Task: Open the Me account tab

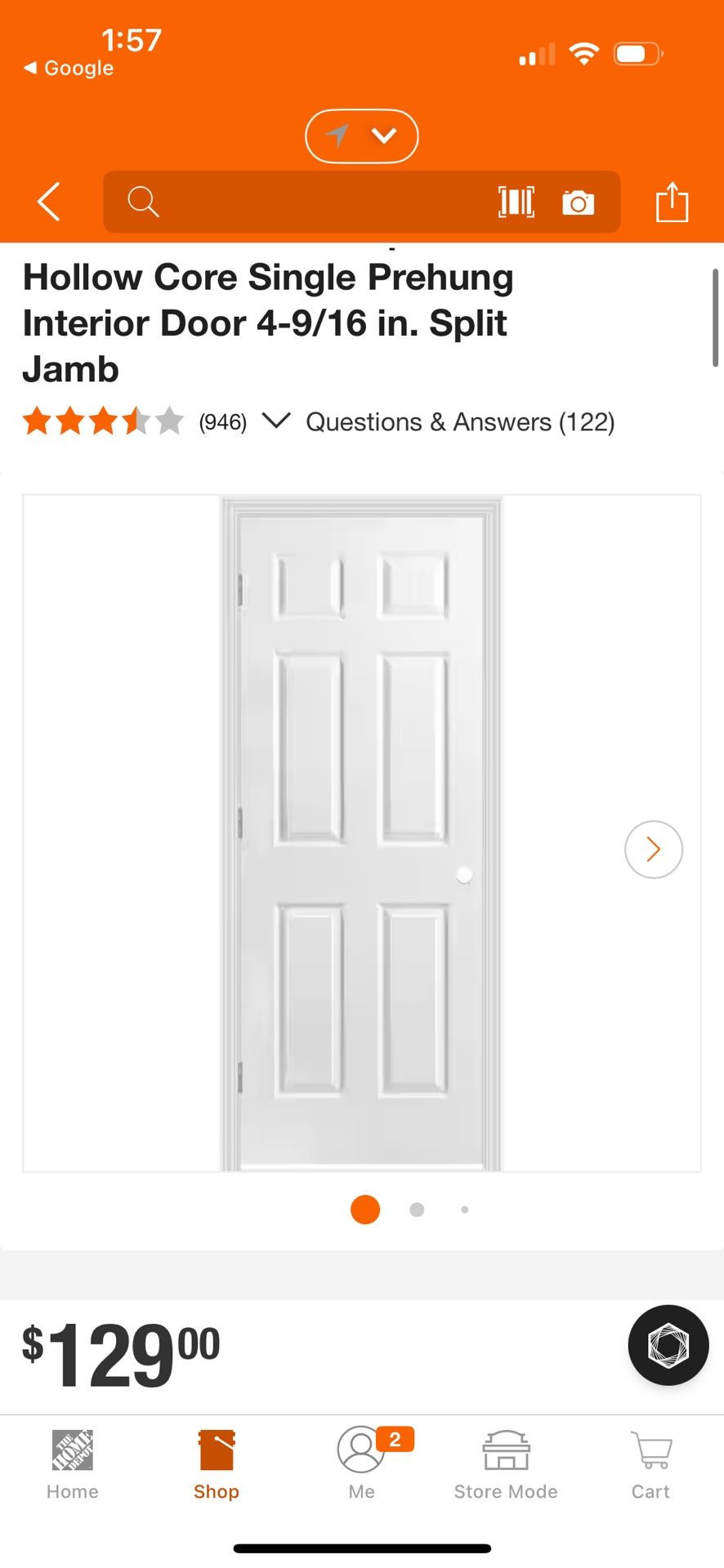Action: click(361, 1465)
